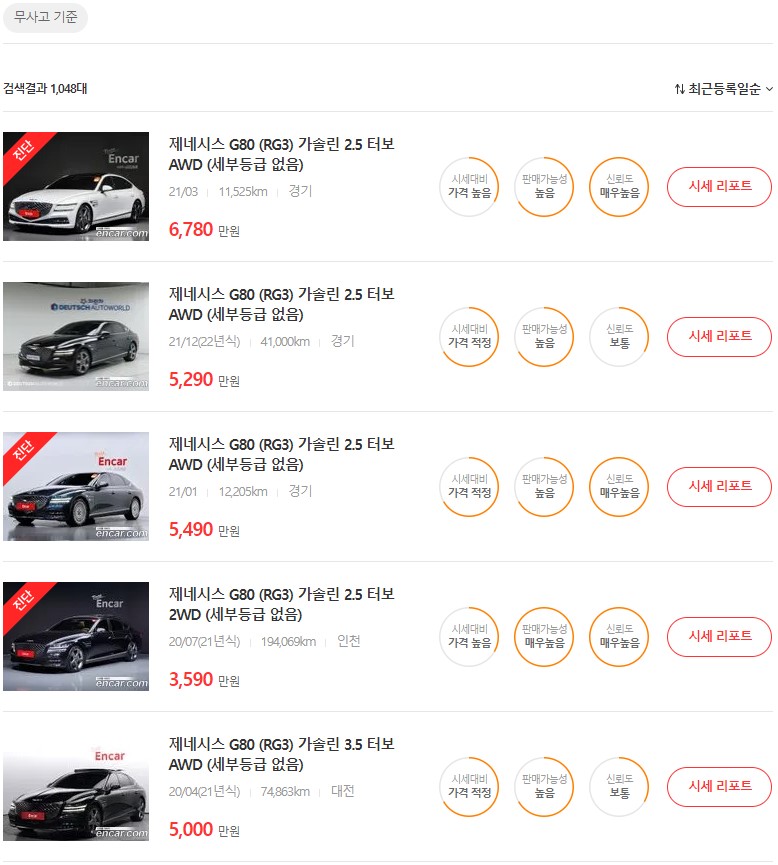Click the 신뢰도 매우높음 badge on the 5,490만원 listing
Image resolution: width=778 pixels, height=865 pixels.
click(x=617, y=487)
